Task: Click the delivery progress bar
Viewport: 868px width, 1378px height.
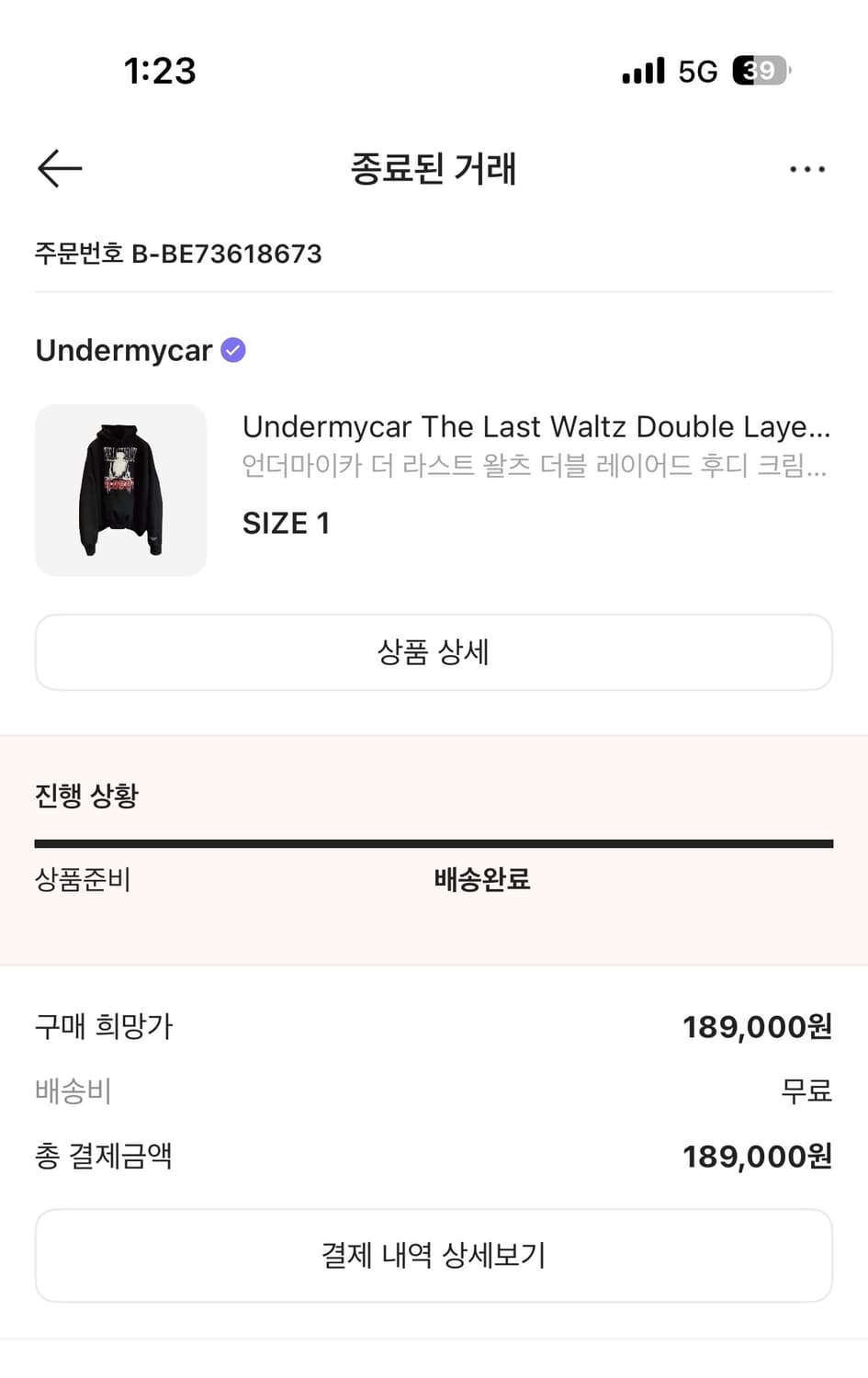Action: pyautogui.click(x=434, y=841)
